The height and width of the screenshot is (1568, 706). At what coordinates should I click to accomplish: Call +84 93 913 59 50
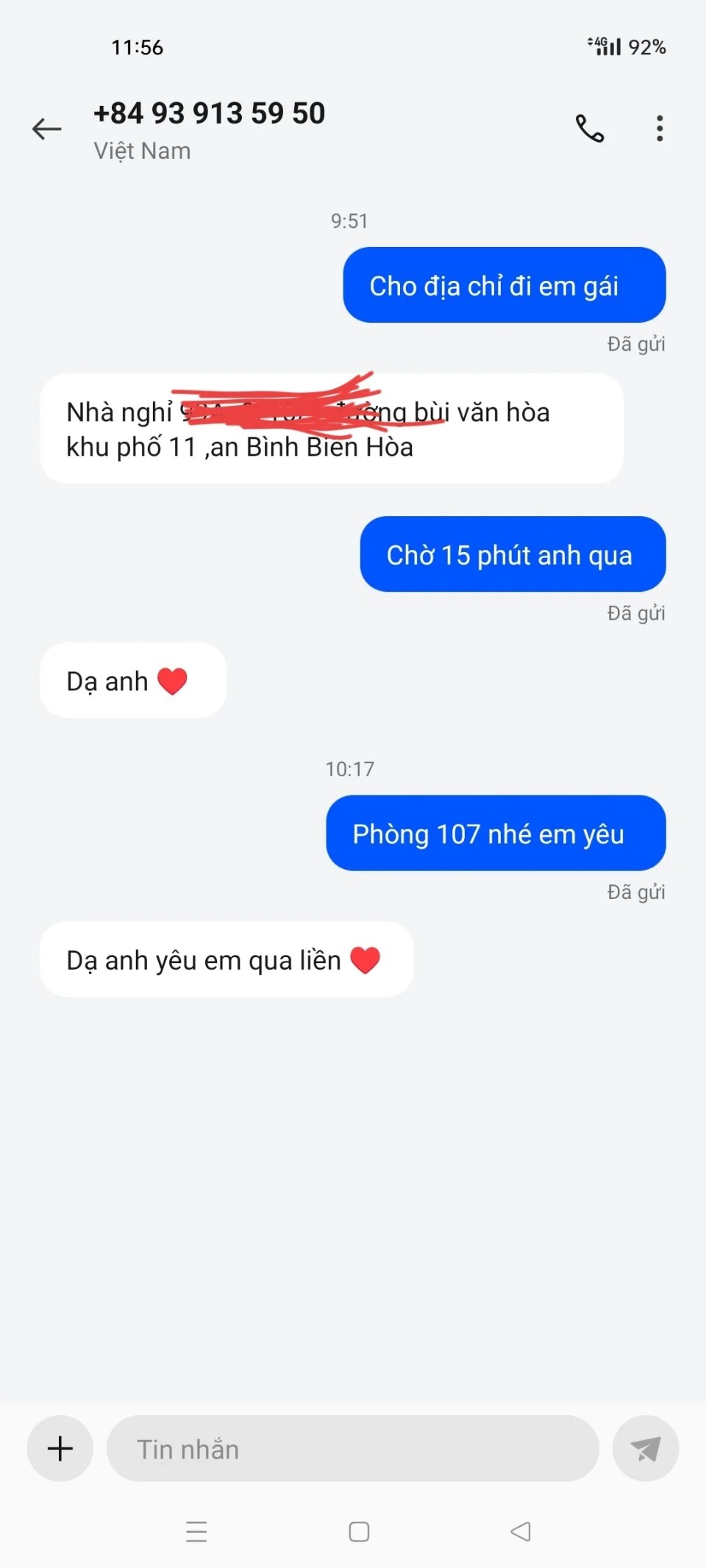point(589,129)
